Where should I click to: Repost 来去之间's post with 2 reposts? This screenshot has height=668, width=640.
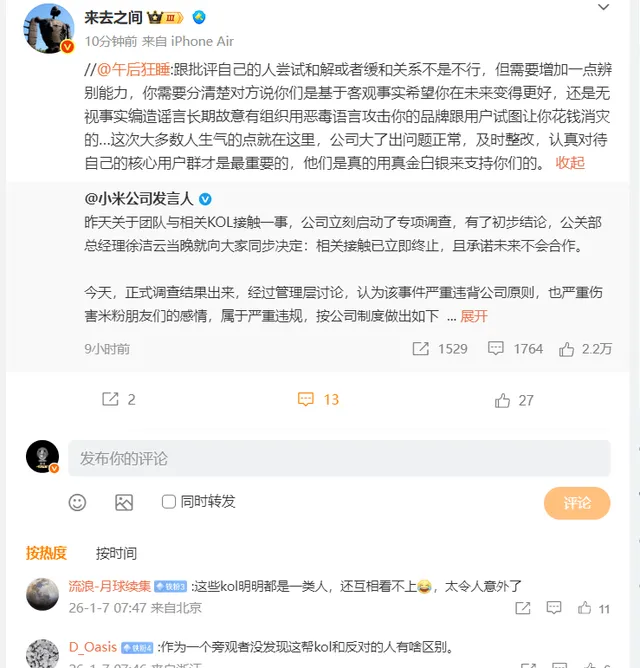click(x=118, y=399)
